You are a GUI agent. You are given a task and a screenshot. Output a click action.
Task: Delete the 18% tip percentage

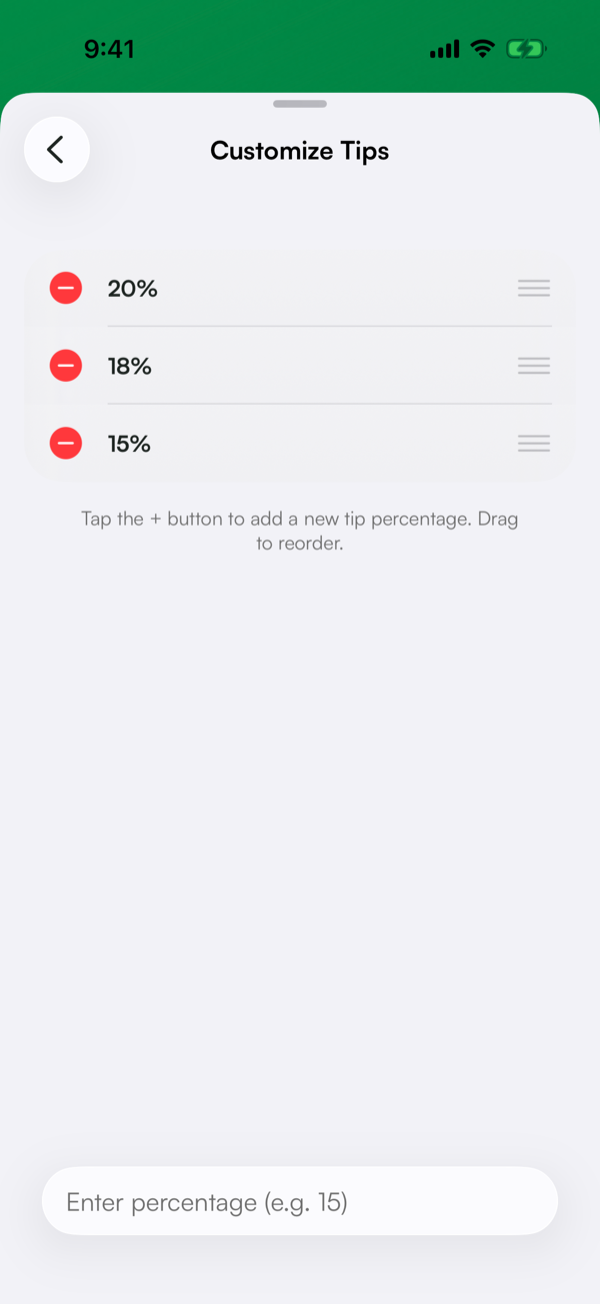(x=66, y=366)
